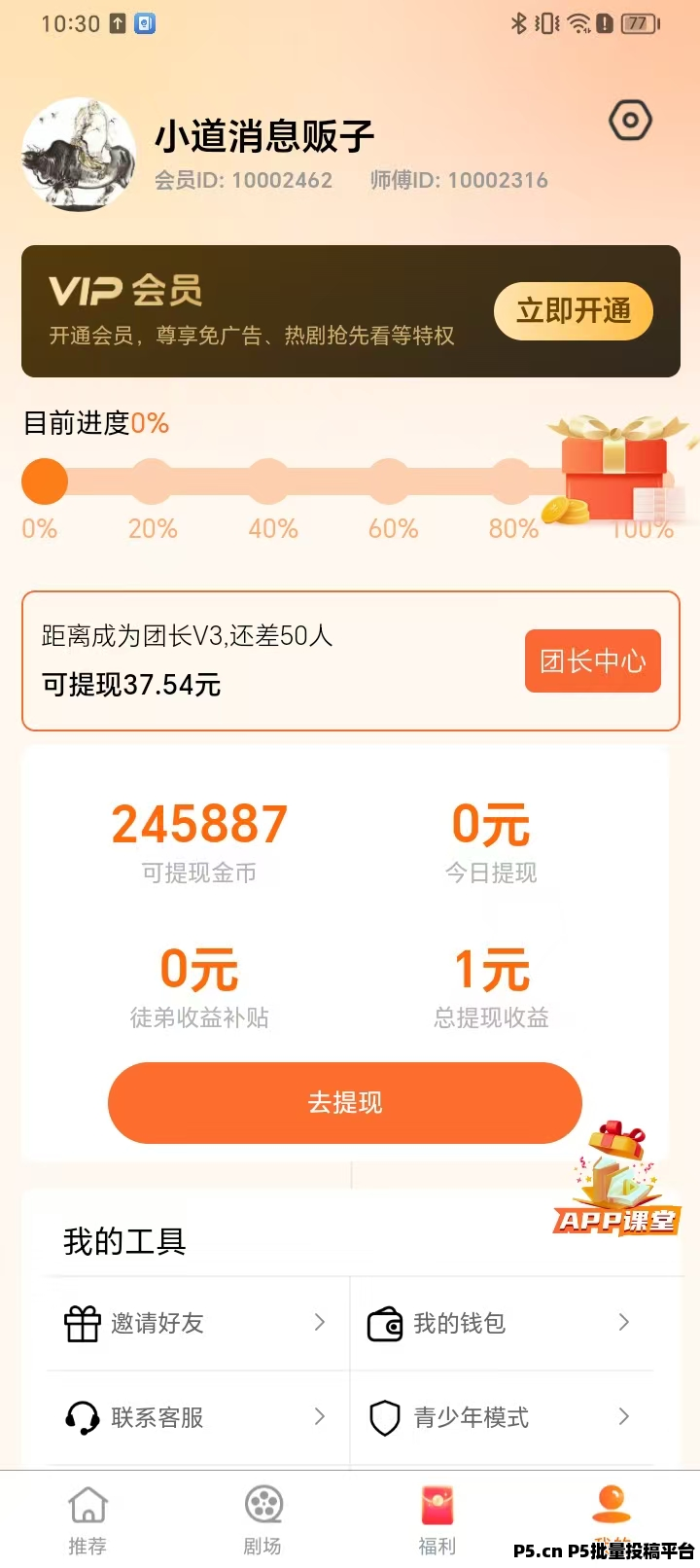Tap the profile avatar picture
The height and width of the screenshot is (1568, 700).
[79, 154]
